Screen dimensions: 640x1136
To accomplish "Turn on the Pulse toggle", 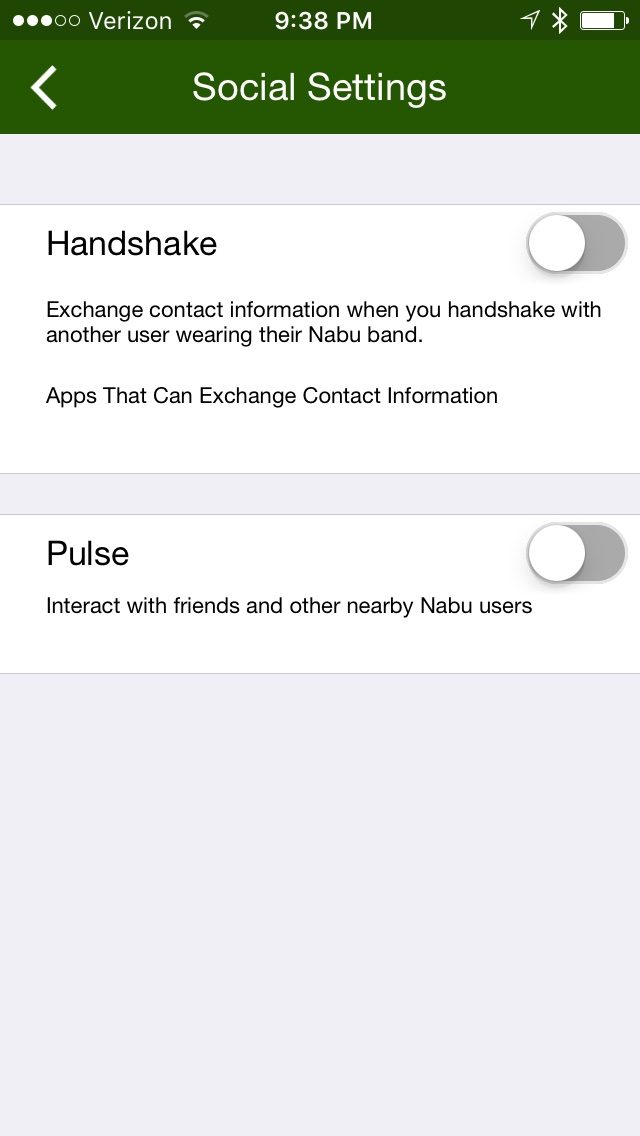I will [x=576, y=553].
